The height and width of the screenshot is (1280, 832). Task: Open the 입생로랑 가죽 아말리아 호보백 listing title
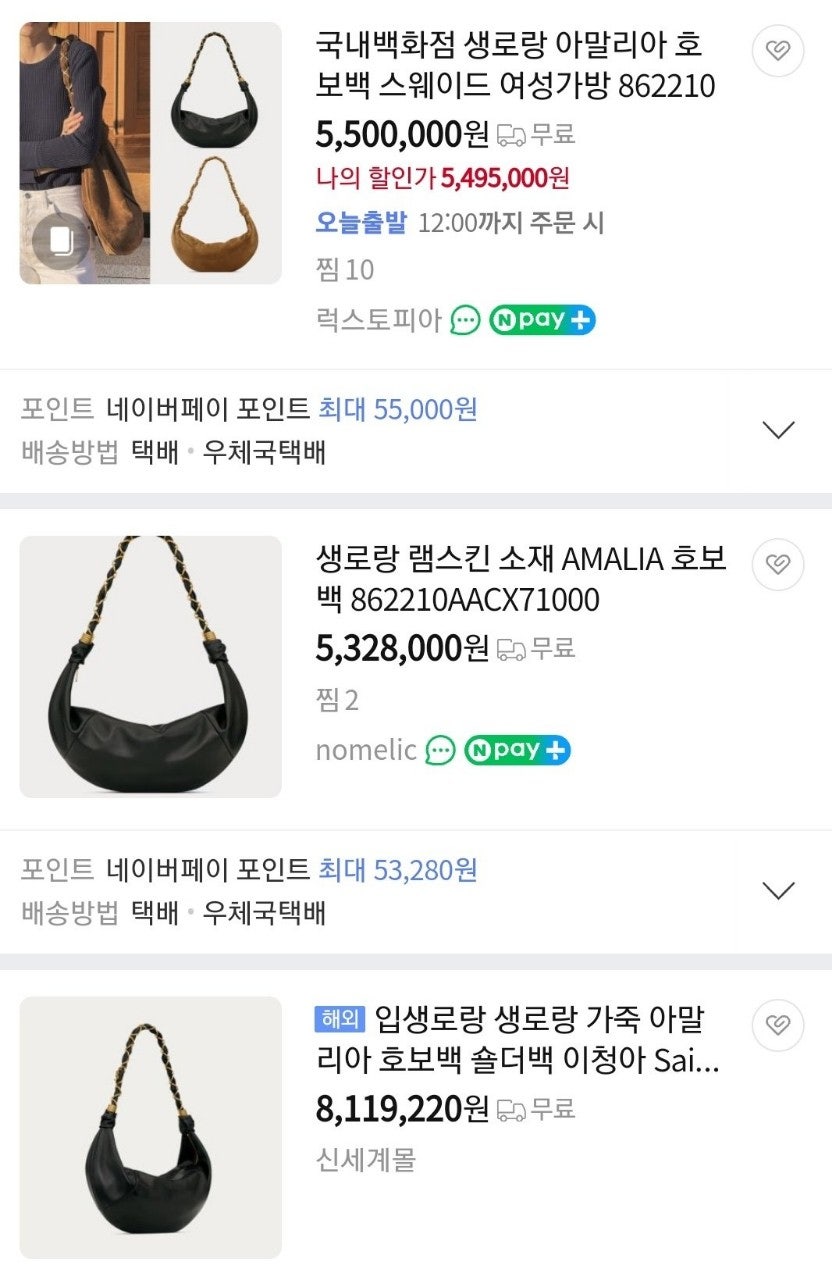point(517,1040)
